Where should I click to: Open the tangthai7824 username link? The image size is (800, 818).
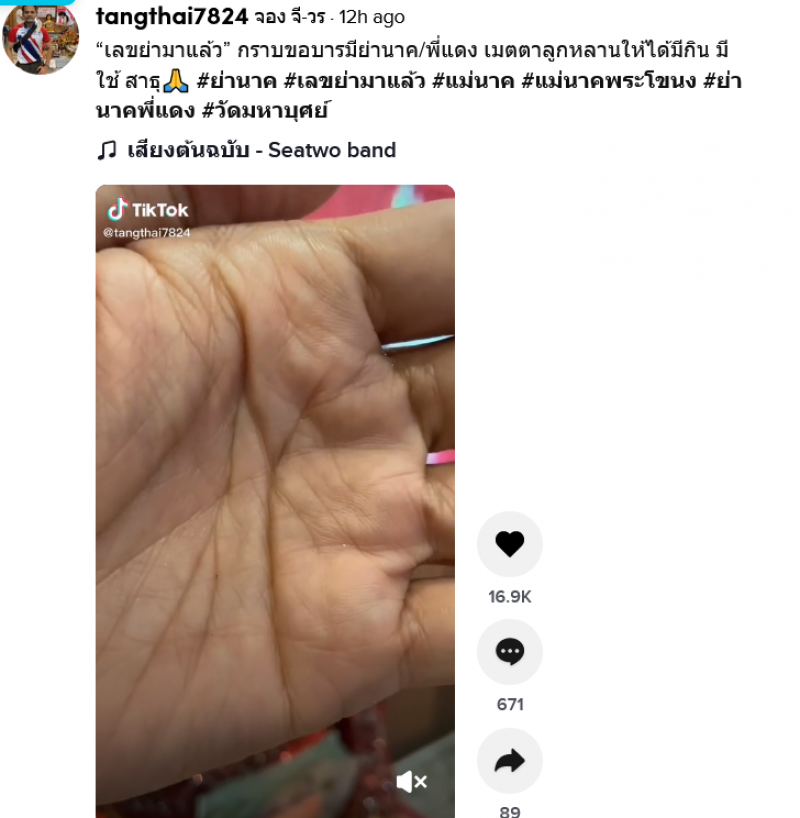[172, 17]
